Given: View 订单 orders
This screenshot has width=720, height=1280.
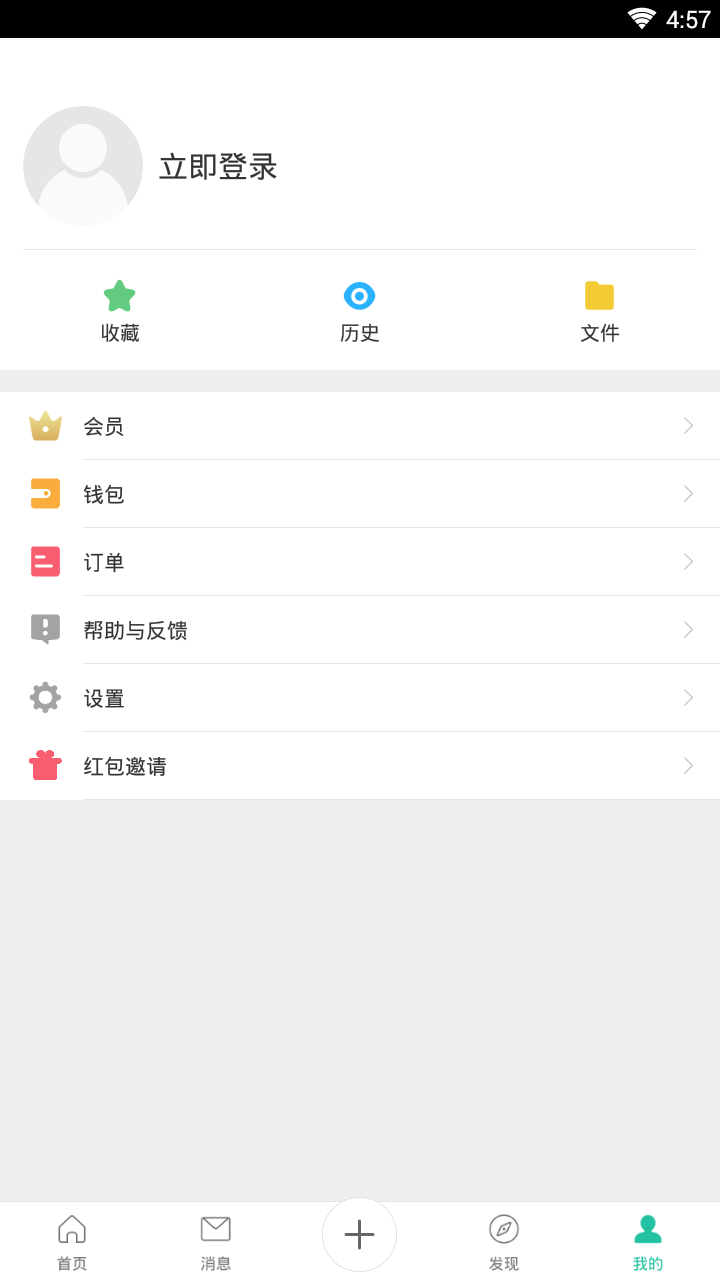Looking at the screenshot, I should tap(360, 562).
